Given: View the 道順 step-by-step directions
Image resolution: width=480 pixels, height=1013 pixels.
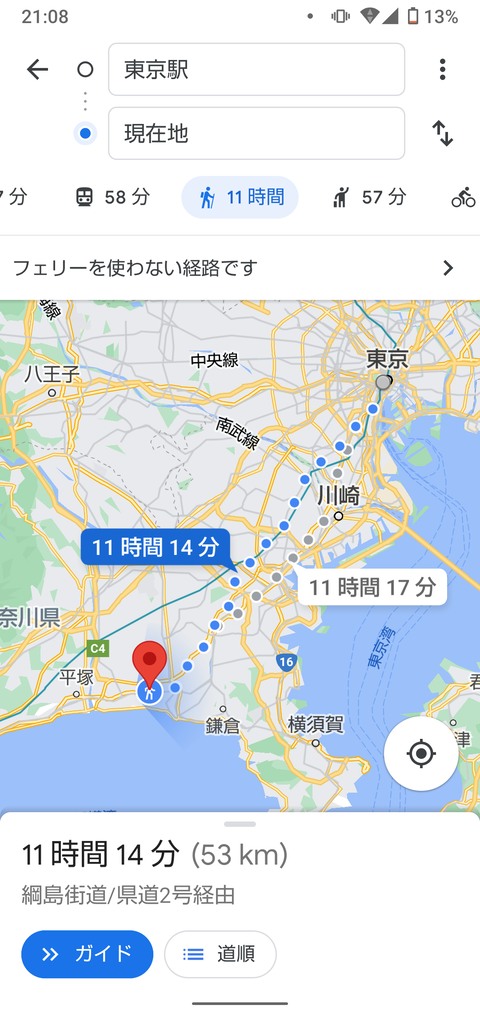Looking at the screenshot, I should [220, 954].
